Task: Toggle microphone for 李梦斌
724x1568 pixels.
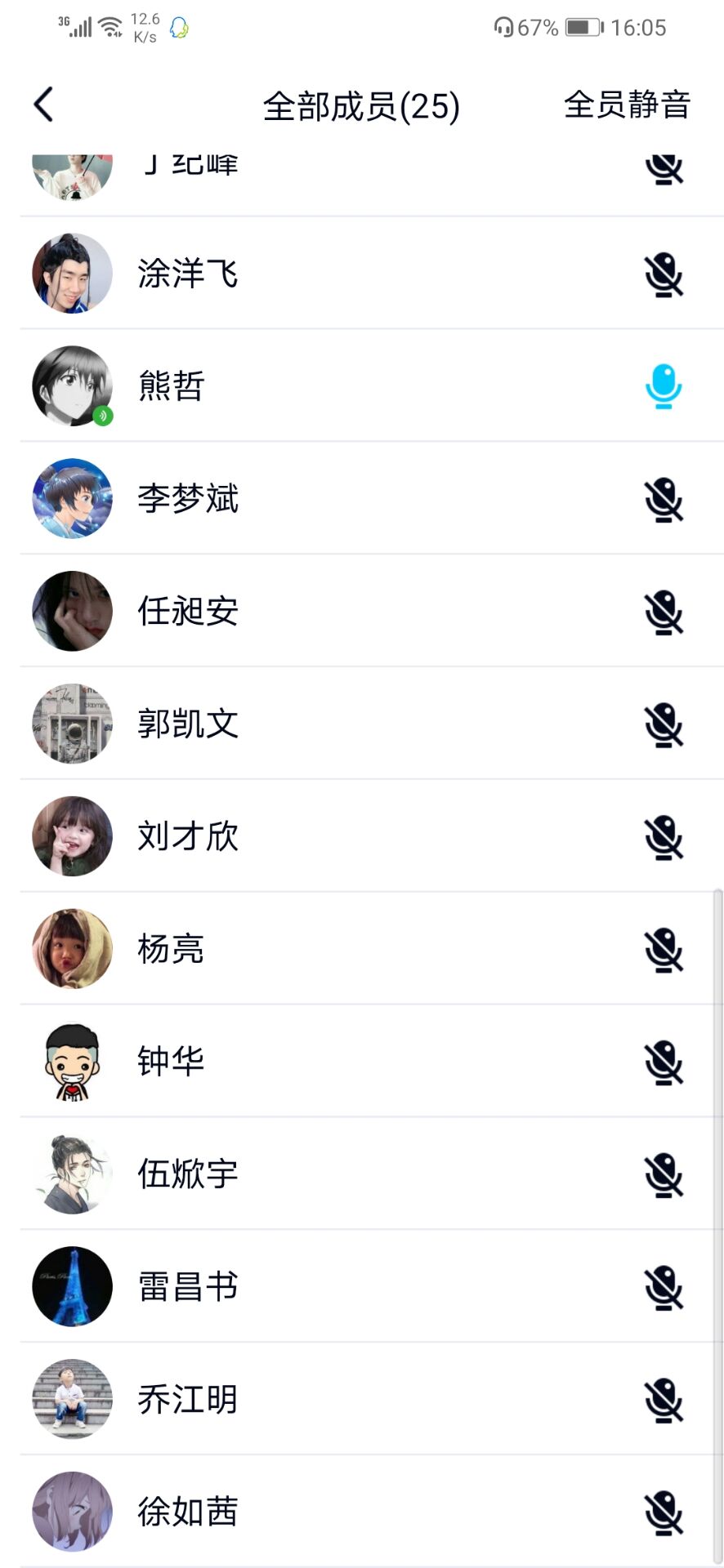Action: (x=664, y=499)
